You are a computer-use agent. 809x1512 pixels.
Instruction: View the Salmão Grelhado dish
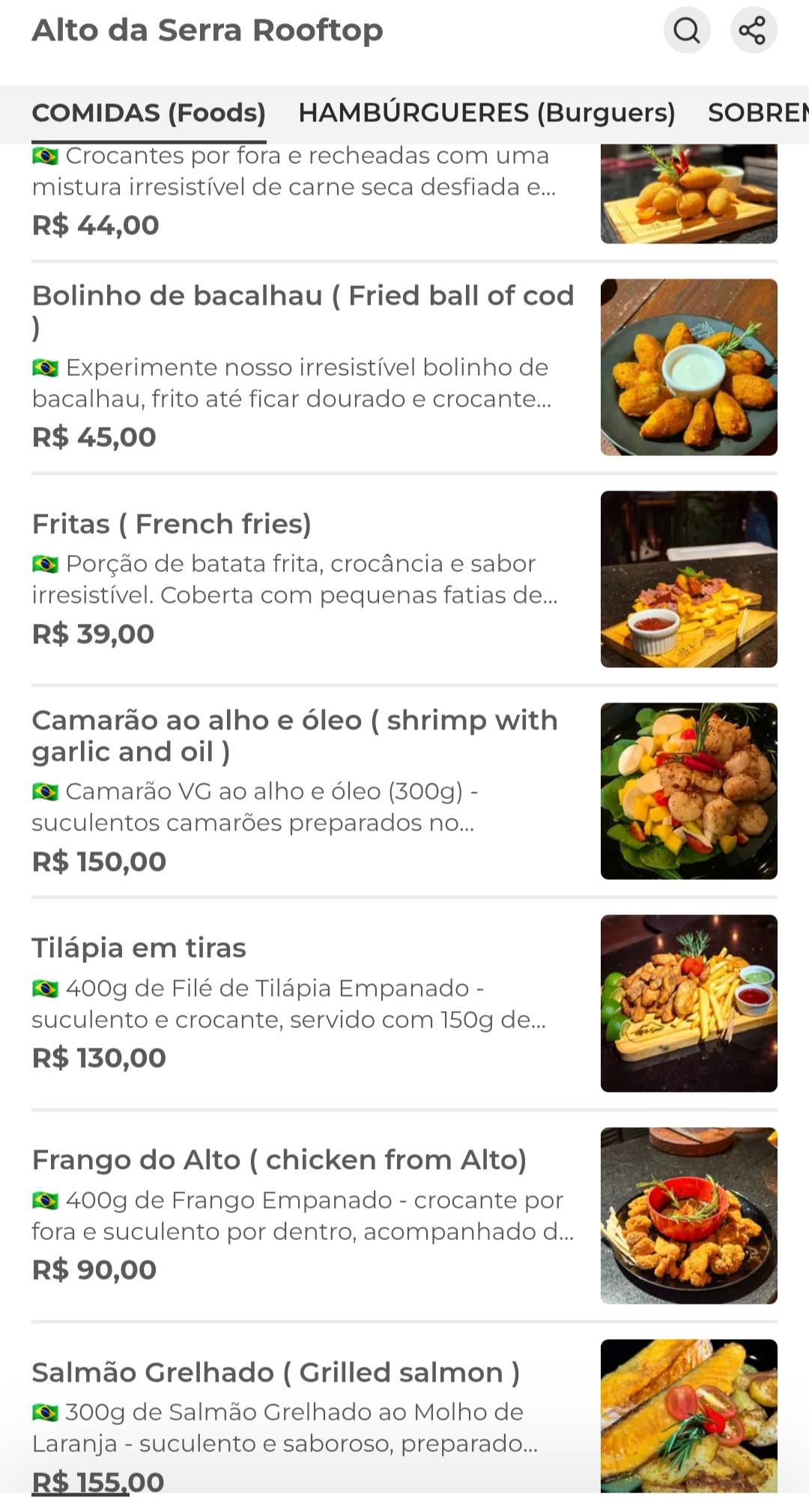click(x=275, y=1373)
